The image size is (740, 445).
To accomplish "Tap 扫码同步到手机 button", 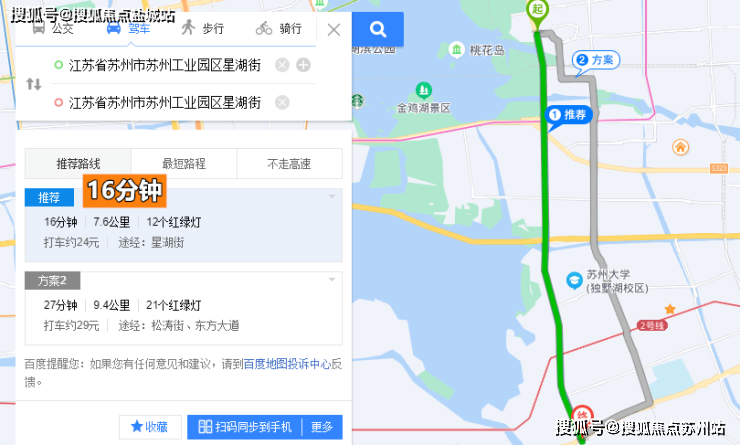I will [x=245, y=427].
